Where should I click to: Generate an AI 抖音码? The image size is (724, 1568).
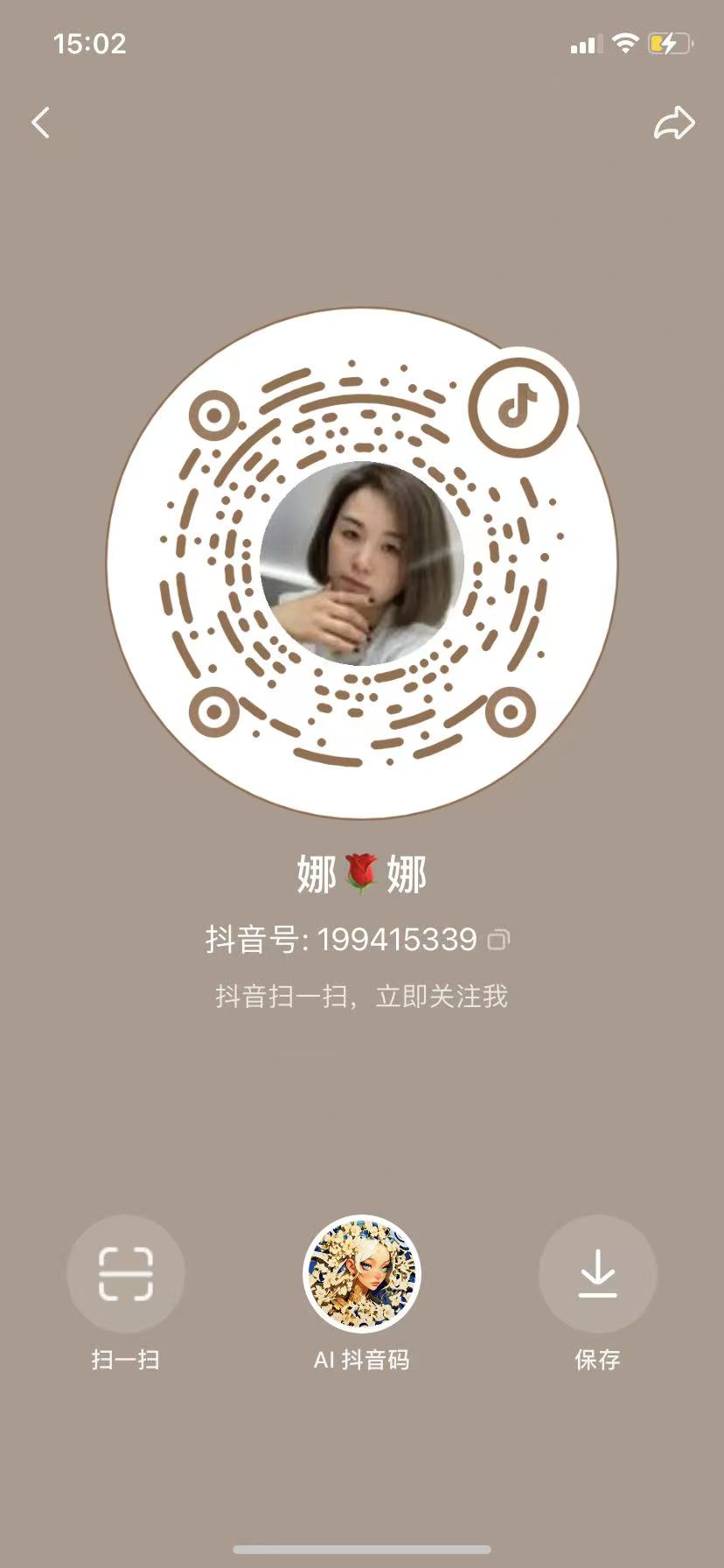(x=362, y=1274)
